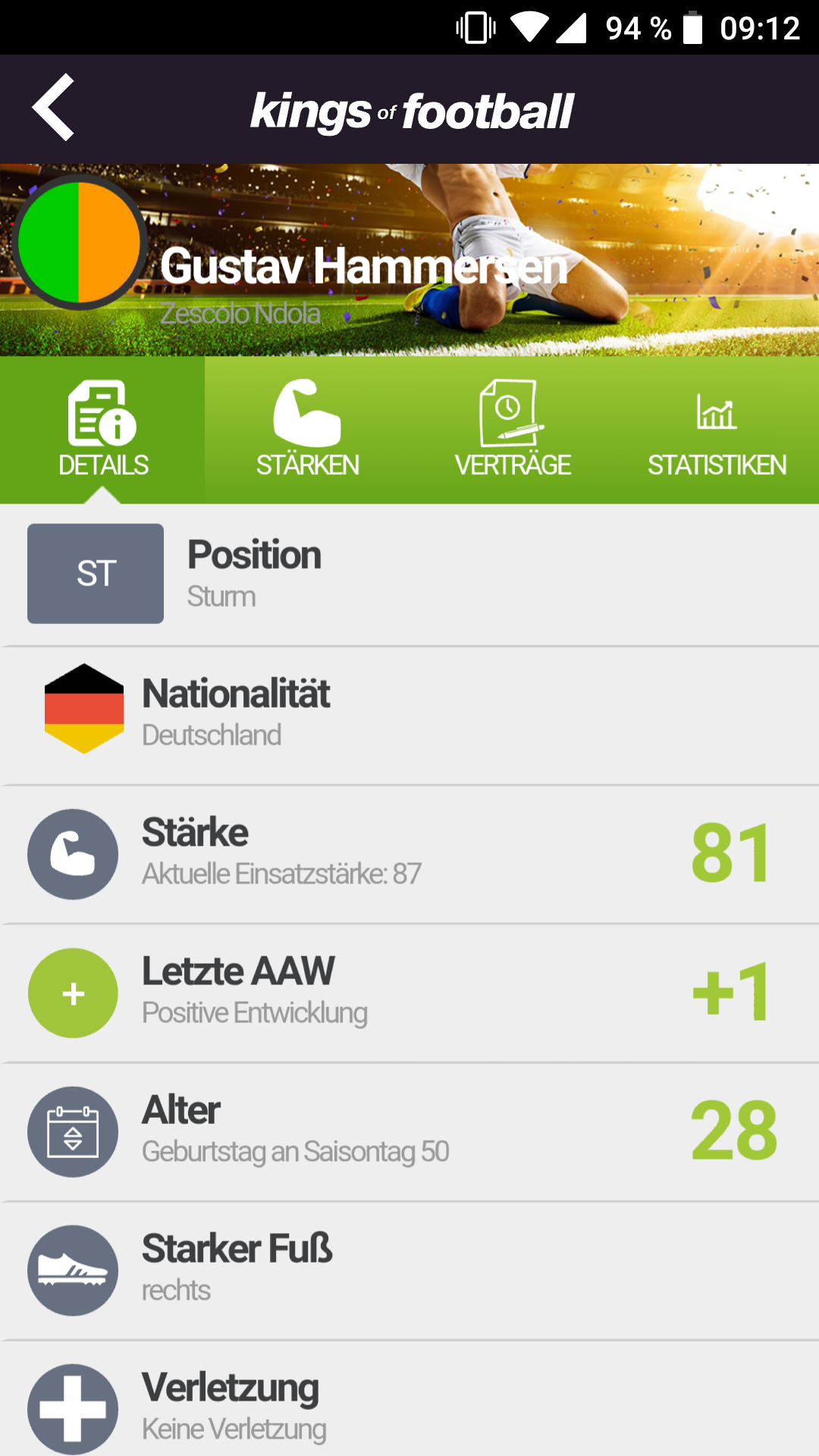
Task: Select the Details tab
Action: point(102,429)
